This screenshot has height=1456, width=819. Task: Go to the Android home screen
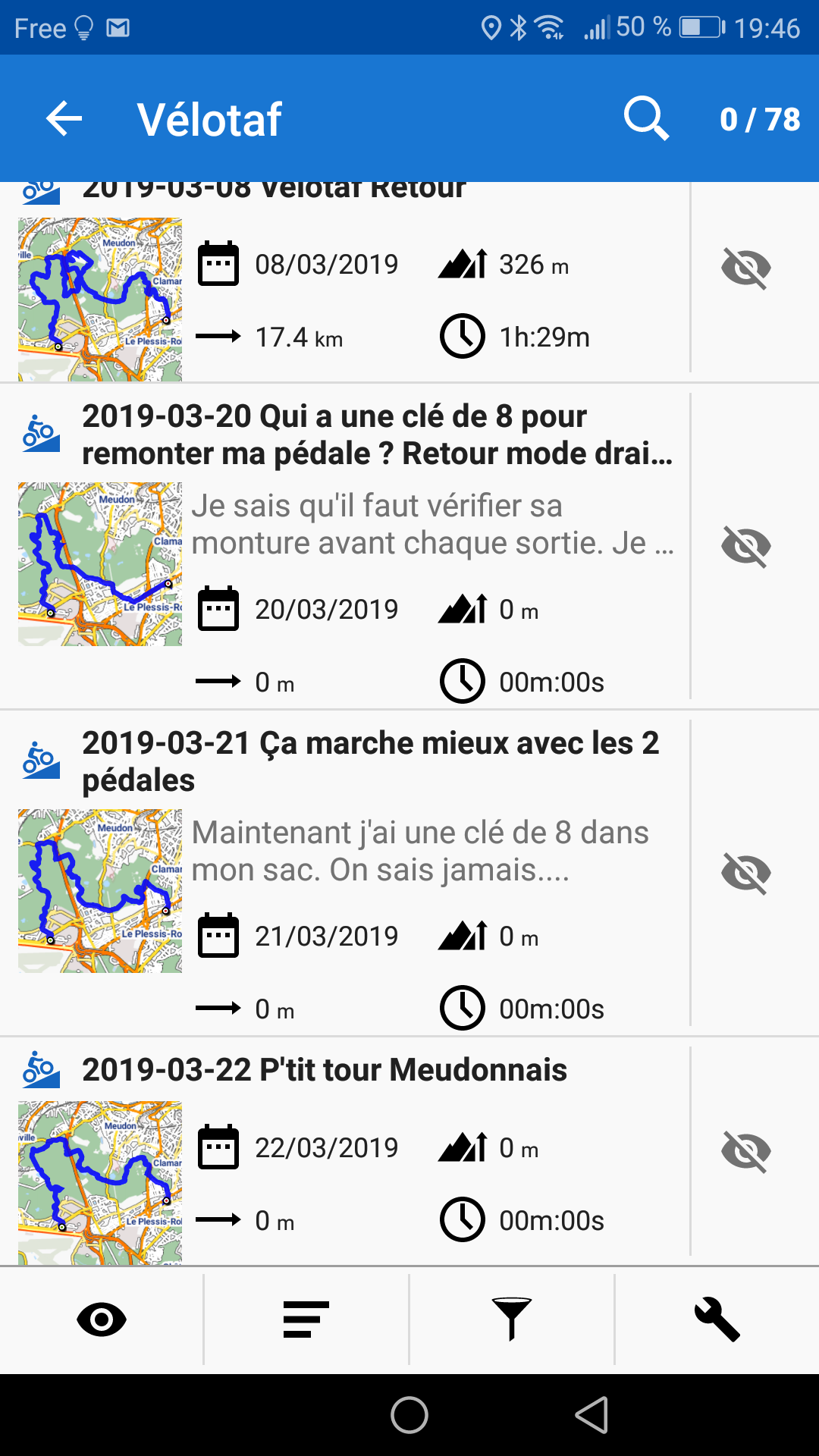click(x=409, y=1415)
